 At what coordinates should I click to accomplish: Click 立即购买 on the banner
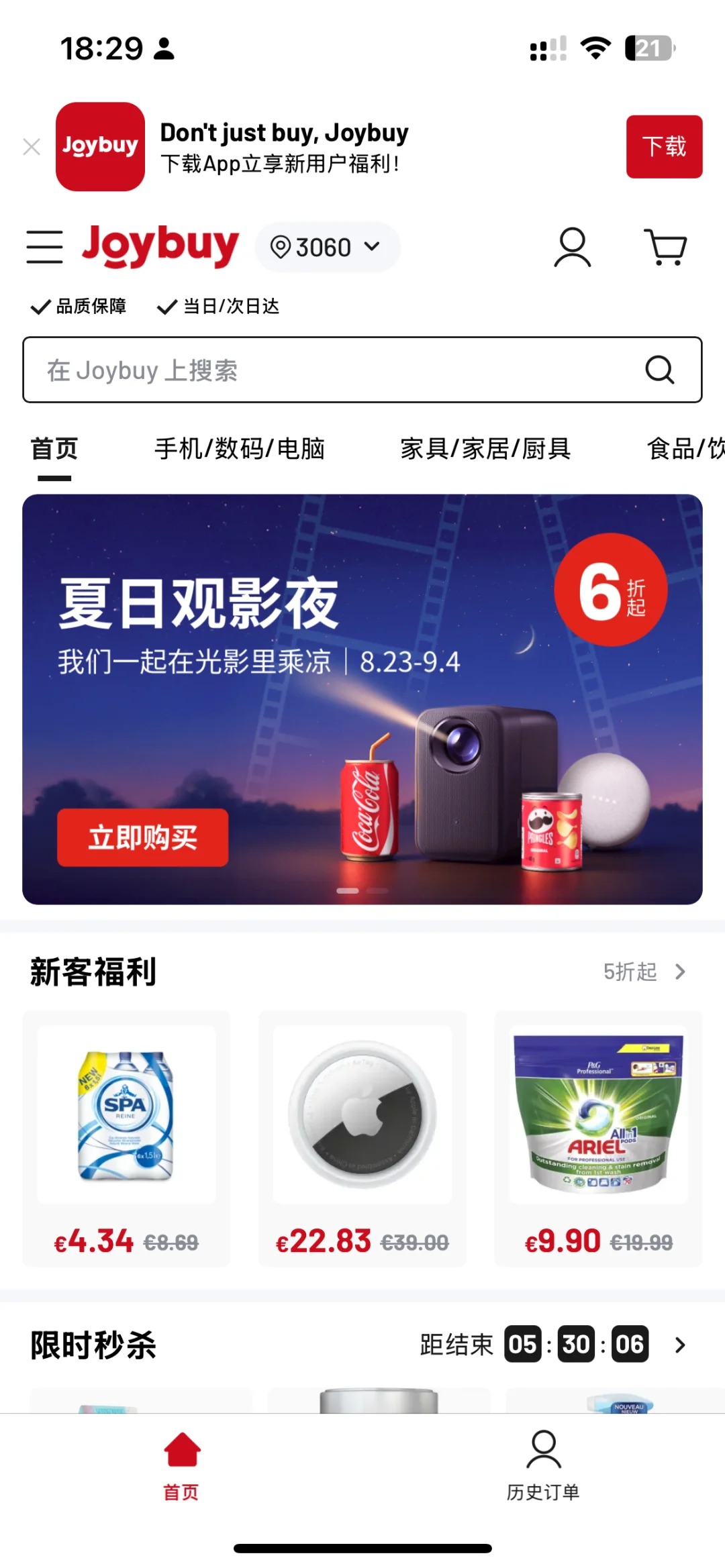click(142, 837)
